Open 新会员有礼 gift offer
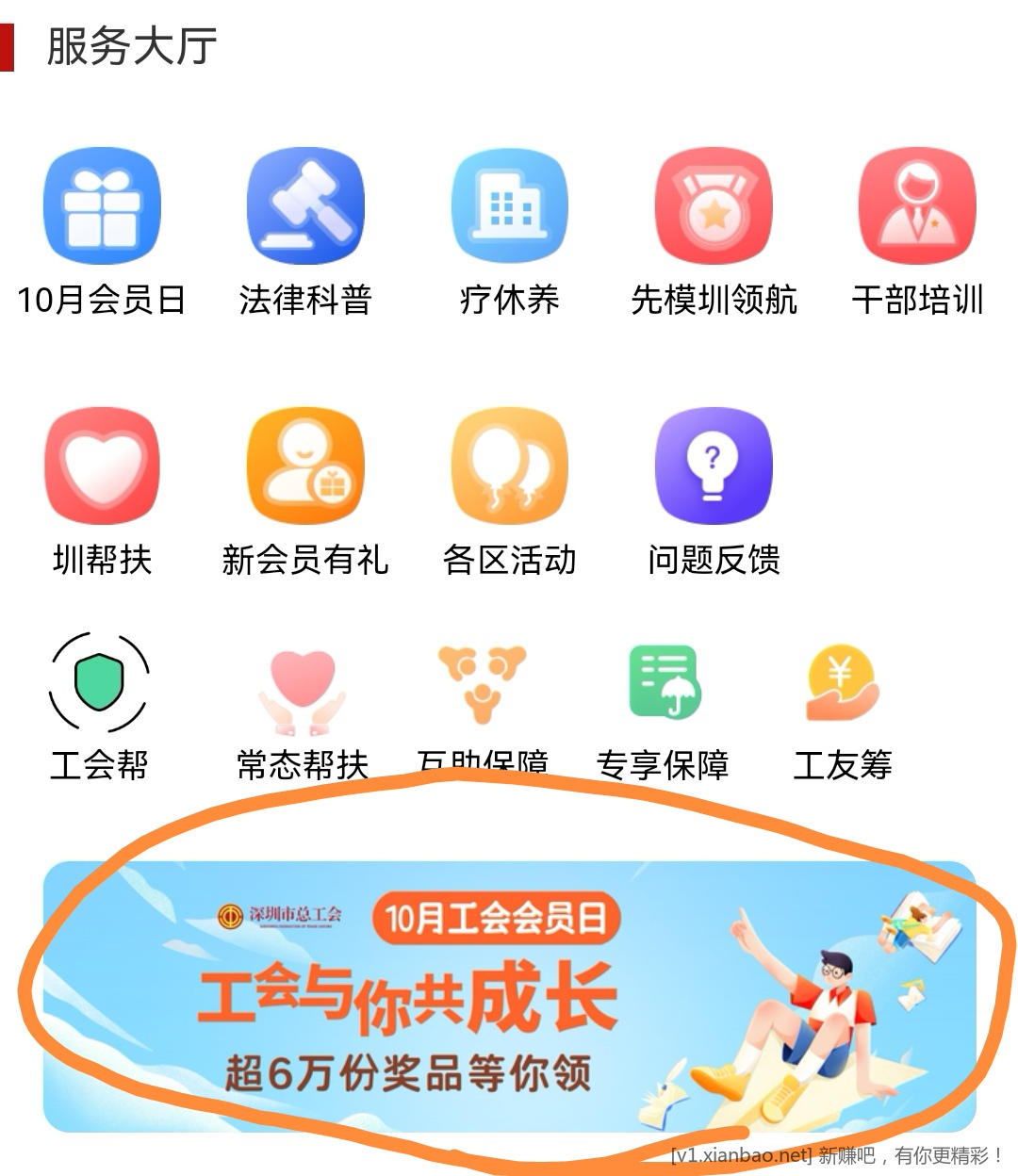 tap(304, 466)
